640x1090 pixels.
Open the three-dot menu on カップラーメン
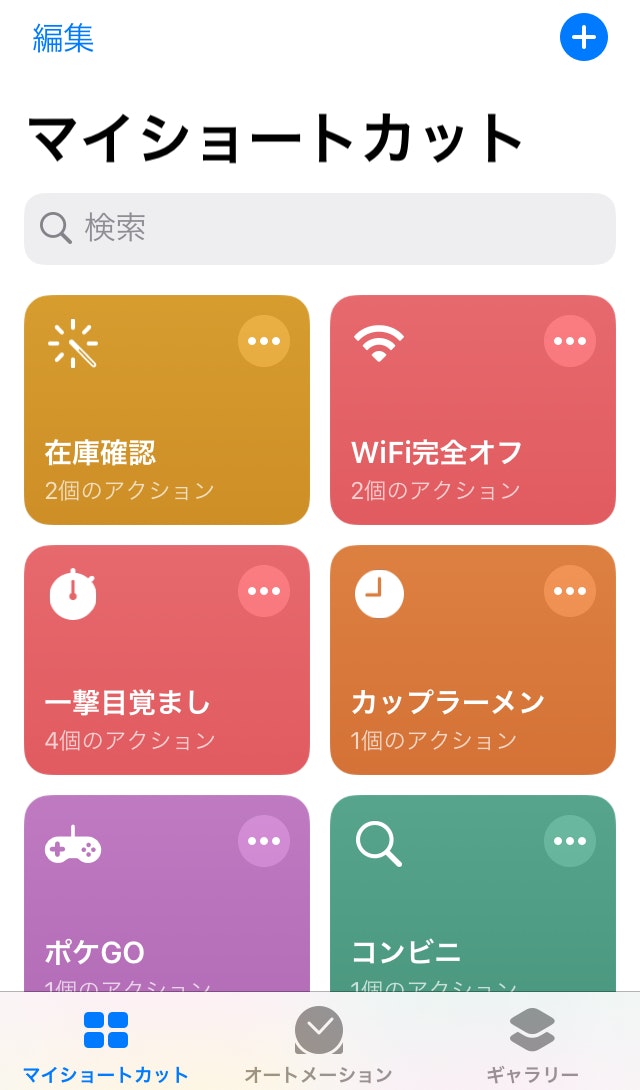click(570, 591)
